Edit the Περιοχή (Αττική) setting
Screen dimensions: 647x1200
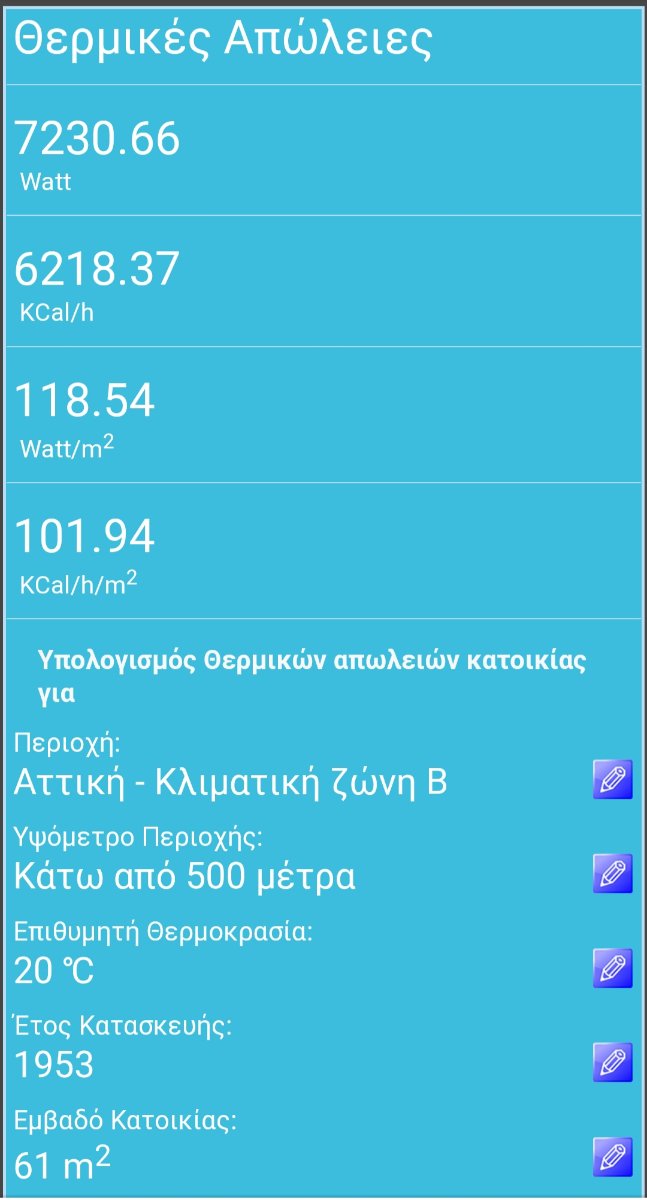coord(613,778)
